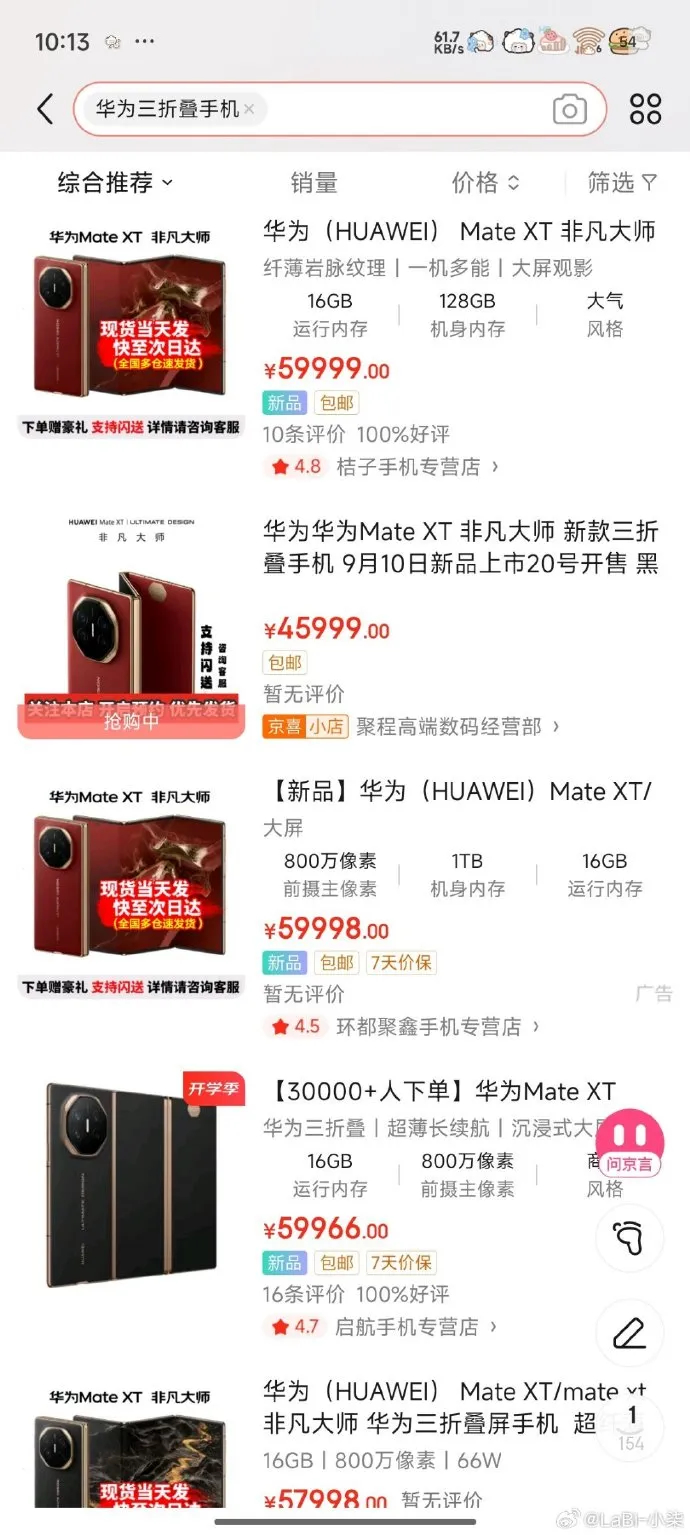
Task: Open the ¥45999 Mate XT listing
Action: 460,547
